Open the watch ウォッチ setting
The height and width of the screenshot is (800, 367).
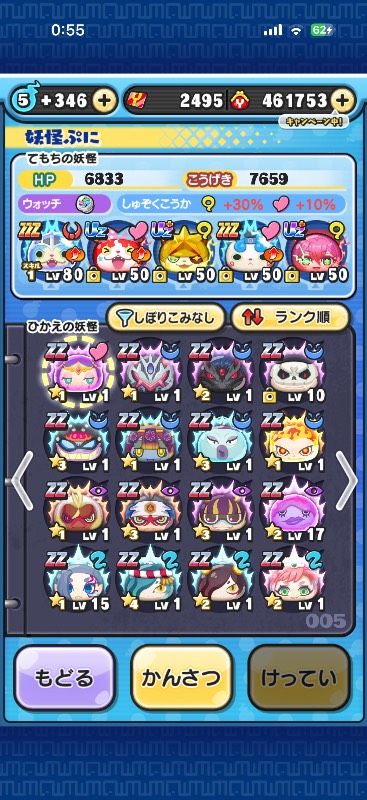click(65, 205)
